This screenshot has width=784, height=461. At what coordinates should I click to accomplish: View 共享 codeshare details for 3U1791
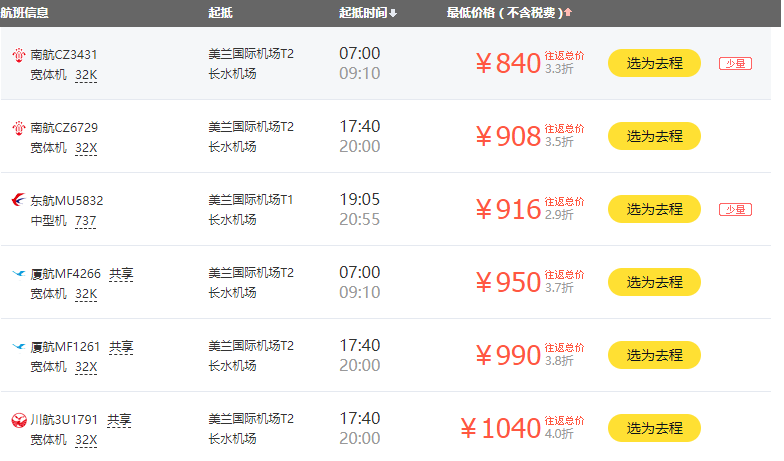click(x=120, y=419)
